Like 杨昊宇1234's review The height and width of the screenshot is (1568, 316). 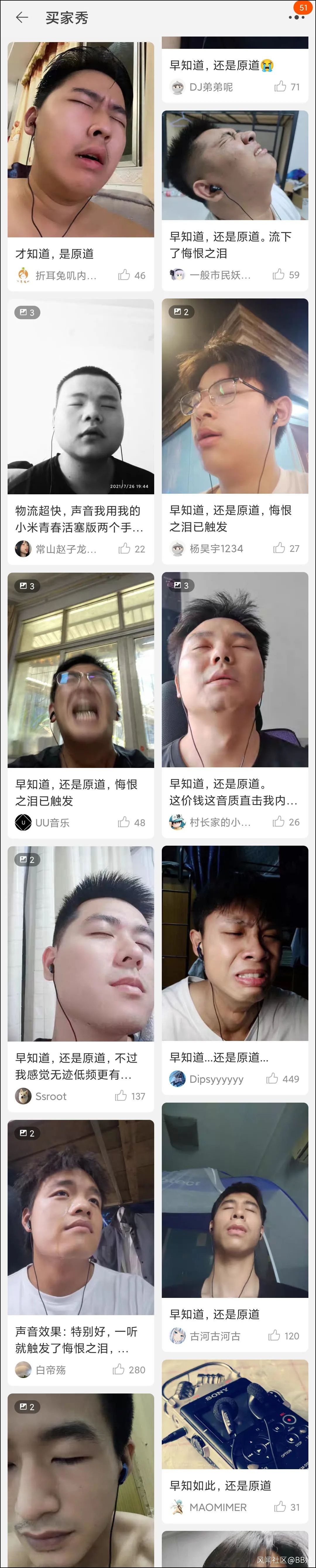[x=279, y=548]
